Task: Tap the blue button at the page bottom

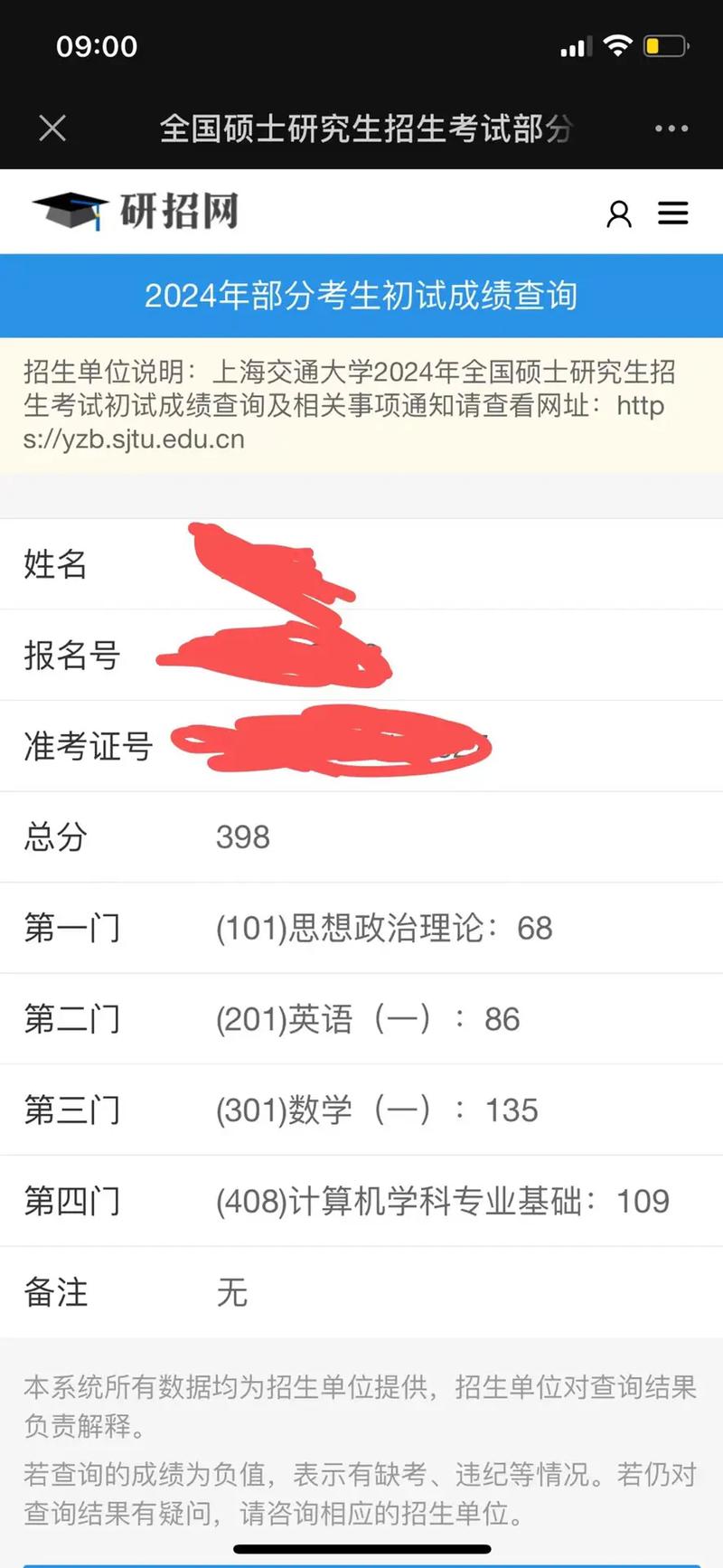Action: 361,1563
